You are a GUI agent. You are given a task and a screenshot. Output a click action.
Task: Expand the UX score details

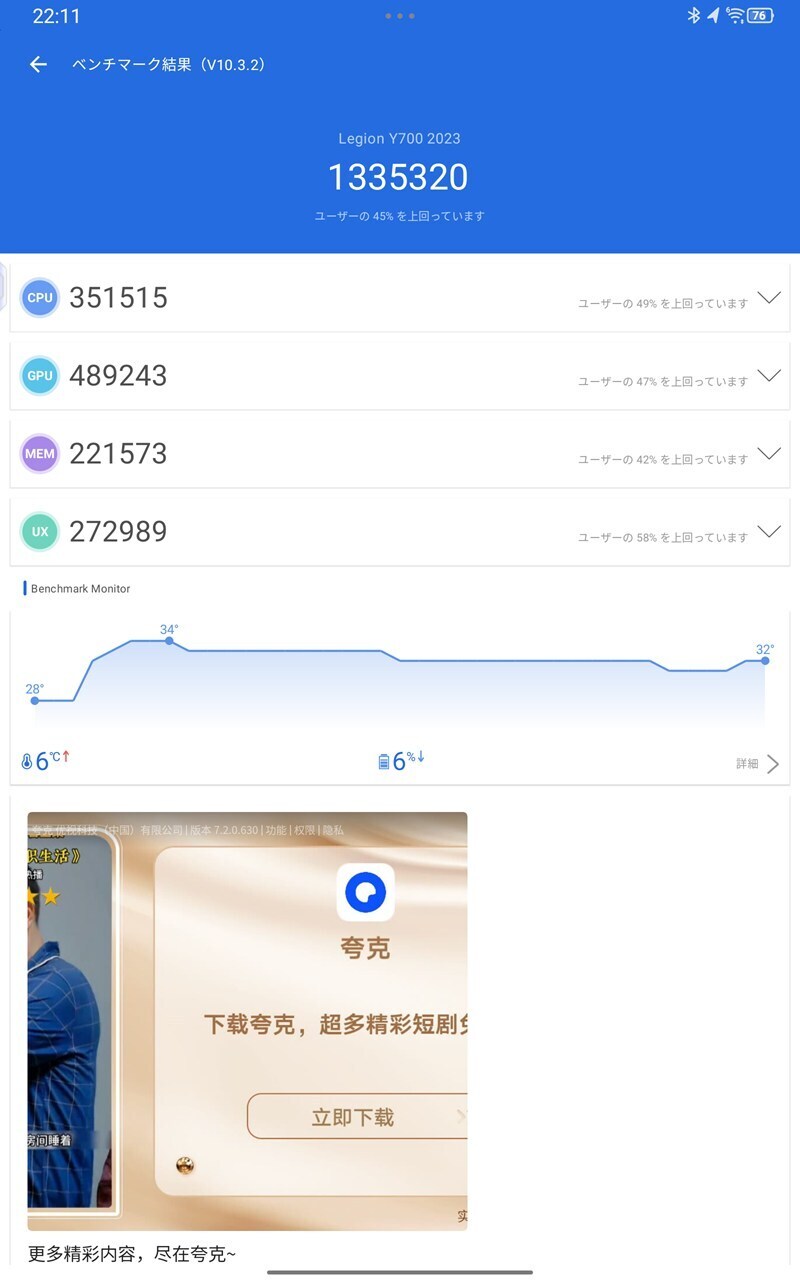[768, 532]
